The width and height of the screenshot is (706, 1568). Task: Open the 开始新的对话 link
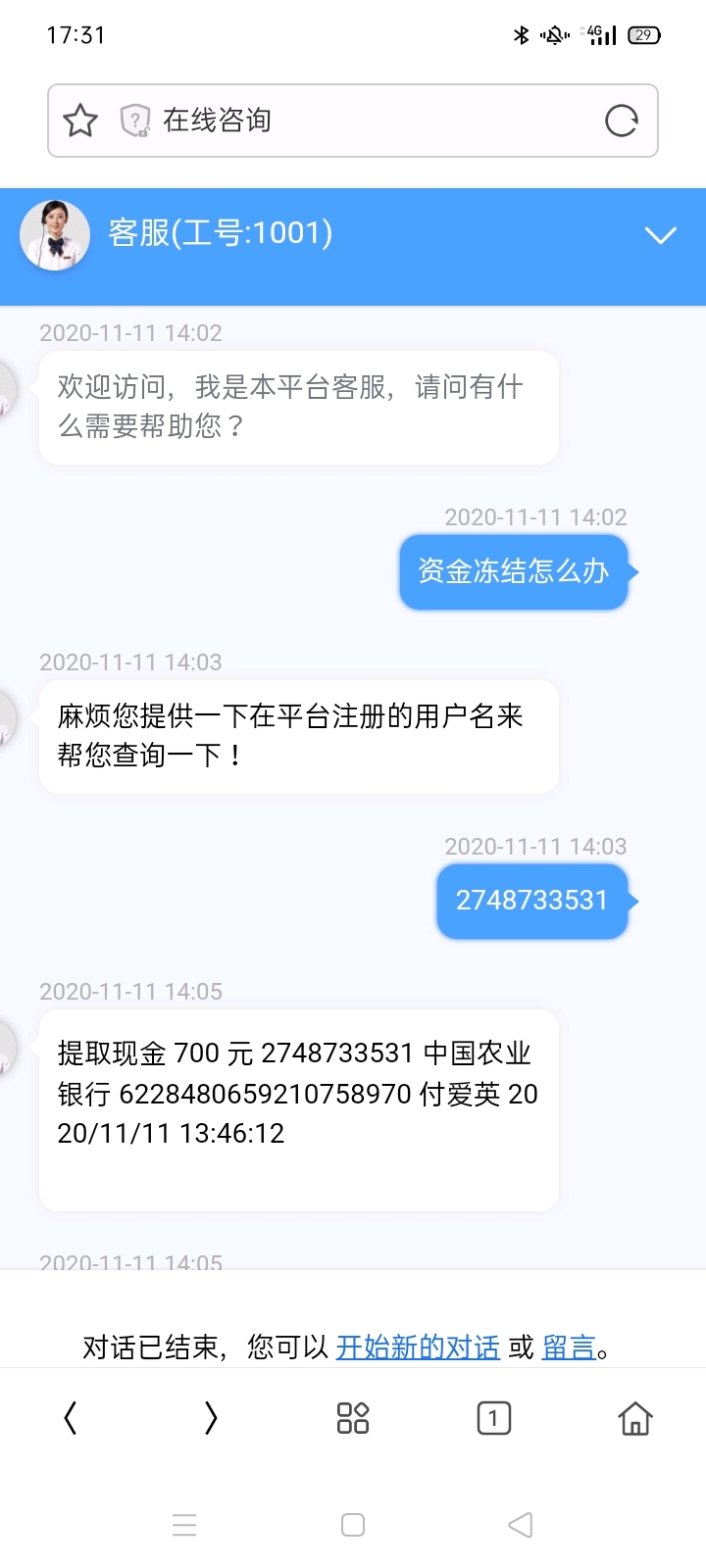pyautogui.click(x=418, y=1347)
